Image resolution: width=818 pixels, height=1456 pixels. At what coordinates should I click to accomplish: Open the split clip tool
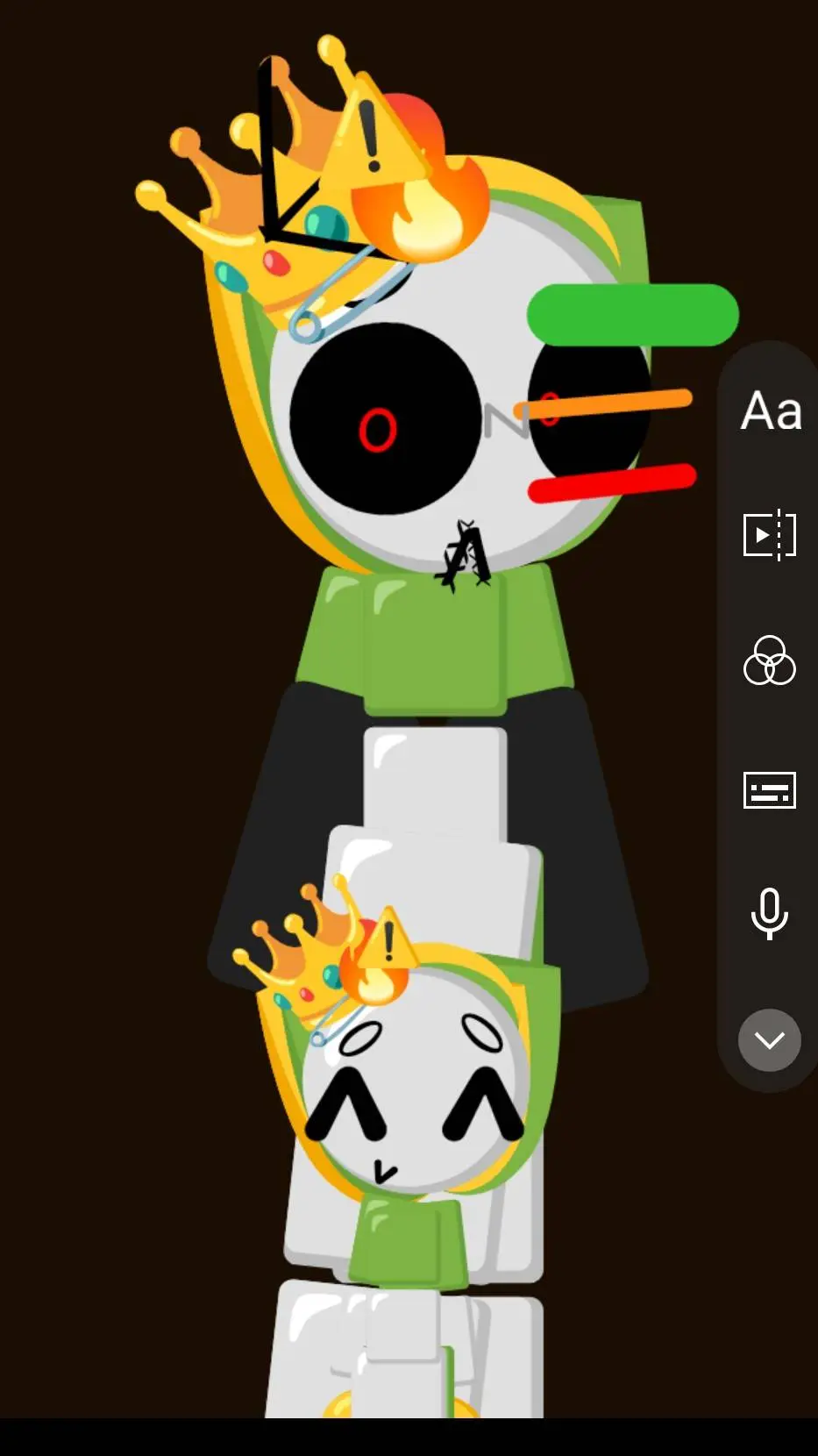click(769, 534)
